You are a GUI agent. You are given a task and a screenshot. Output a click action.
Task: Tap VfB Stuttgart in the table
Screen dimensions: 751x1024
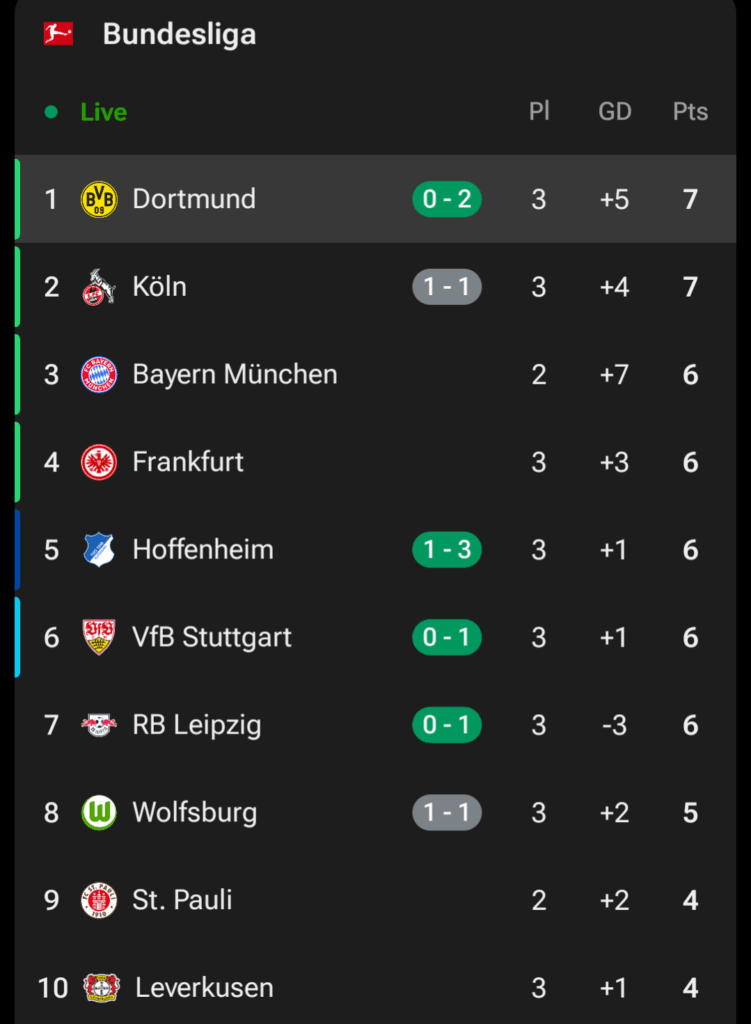coord(212,637)
